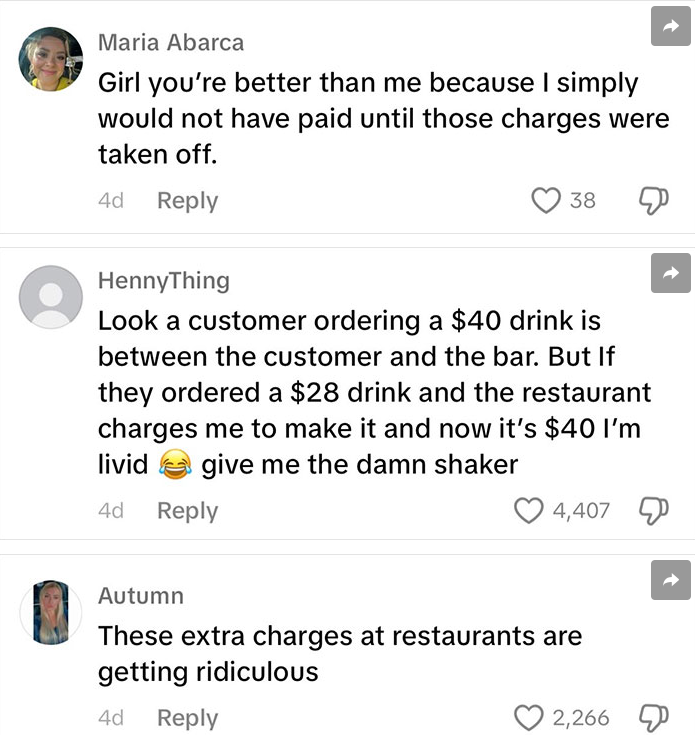Share Maria Abarca's comment
Viewport: 695px width, 735px height.
(671, 26)
